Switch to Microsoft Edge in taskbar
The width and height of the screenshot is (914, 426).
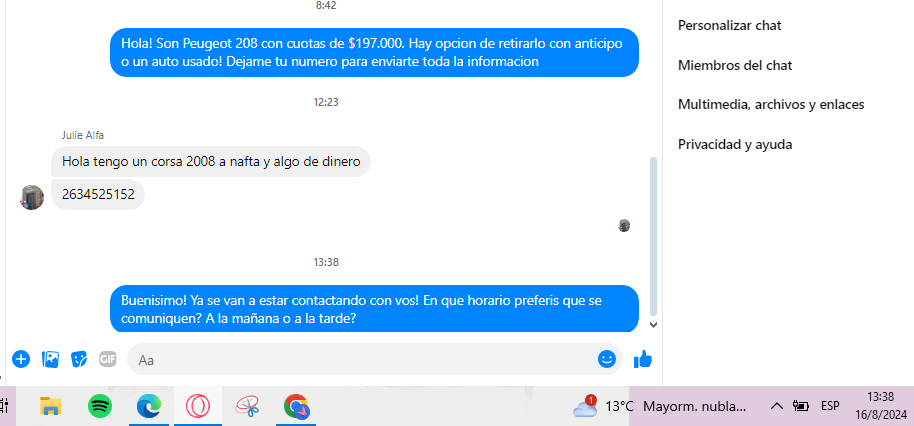(x=149, y=406)
